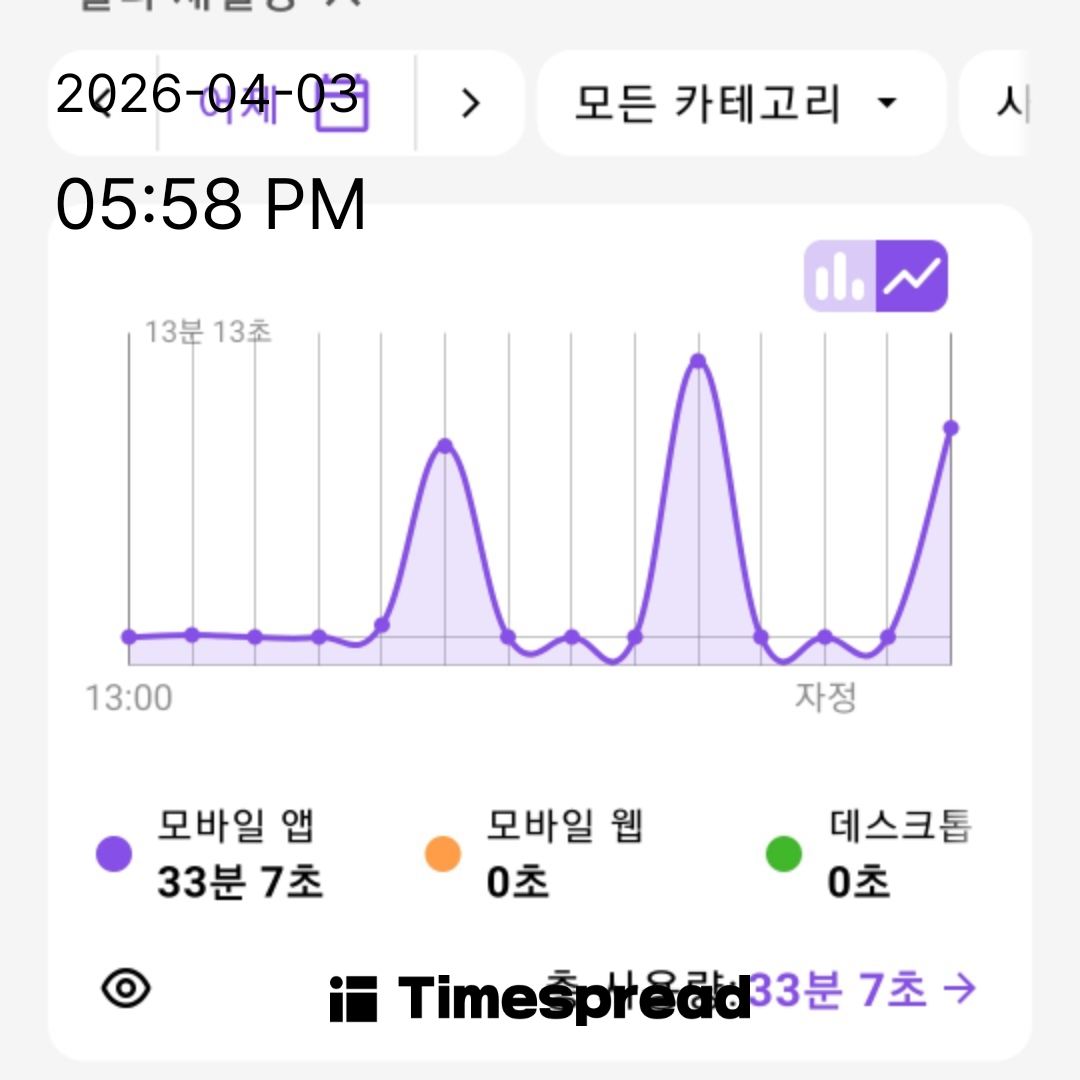Go to the next day's usage
The width and height of the screenshot is (1080, 1080).
470,102
